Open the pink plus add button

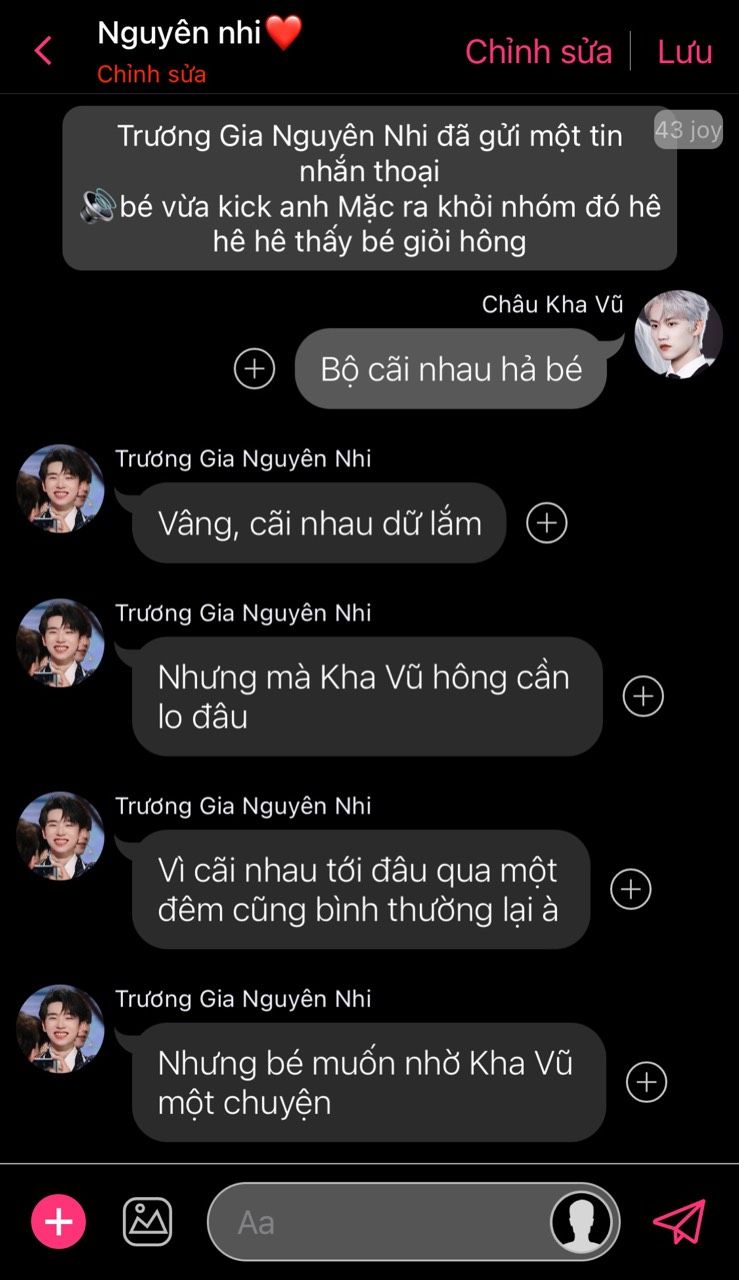59,1221
